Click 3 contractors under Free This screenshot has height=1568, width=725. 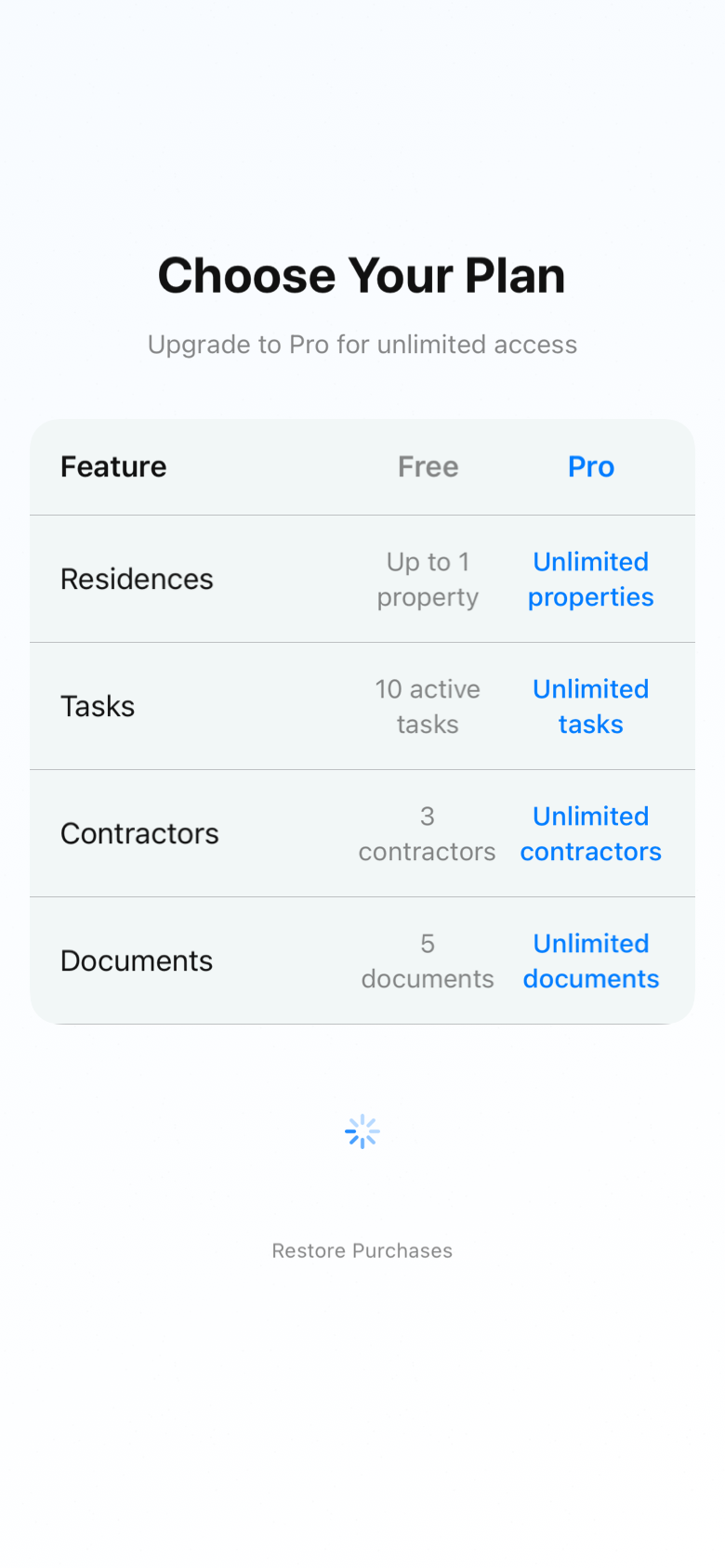click(428, 833)
